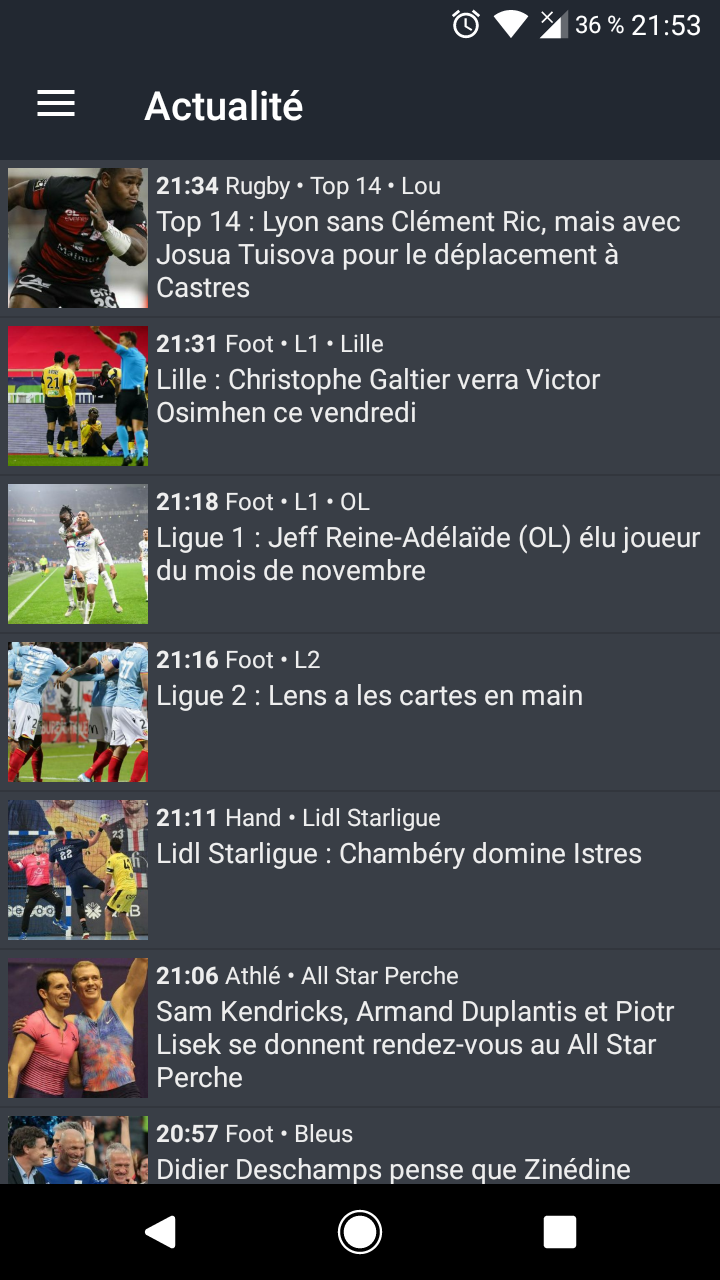Tap the system back button

pyautogui.click(x=160, y=1232)
